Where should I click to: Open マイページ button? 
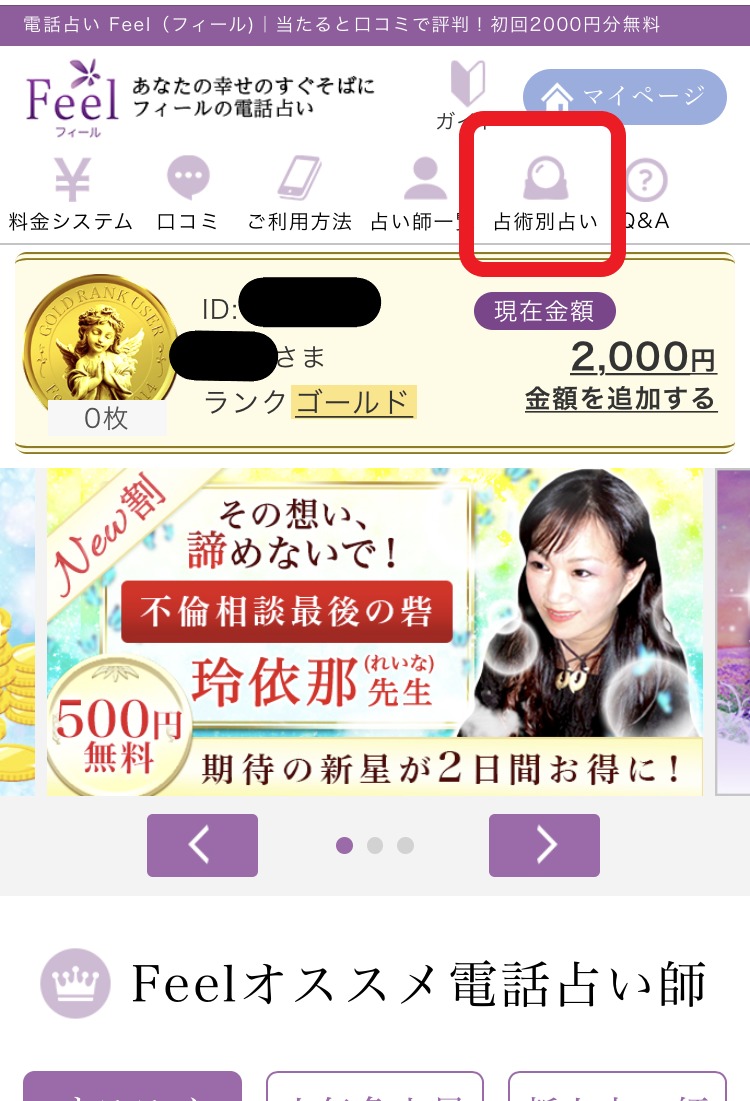[624, 97]
